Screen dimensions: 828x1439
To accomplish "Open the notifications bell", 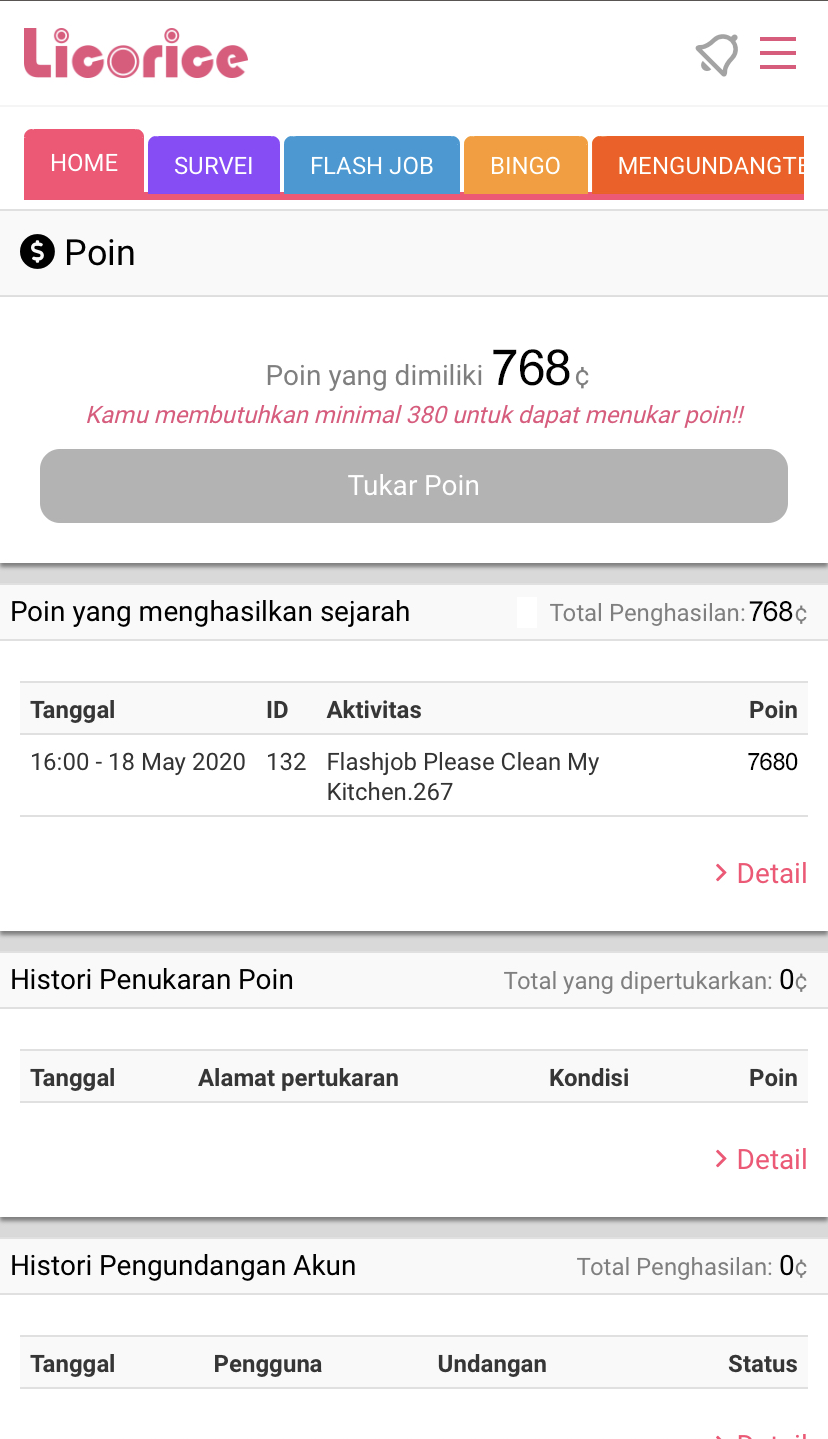I will (717, 54).
